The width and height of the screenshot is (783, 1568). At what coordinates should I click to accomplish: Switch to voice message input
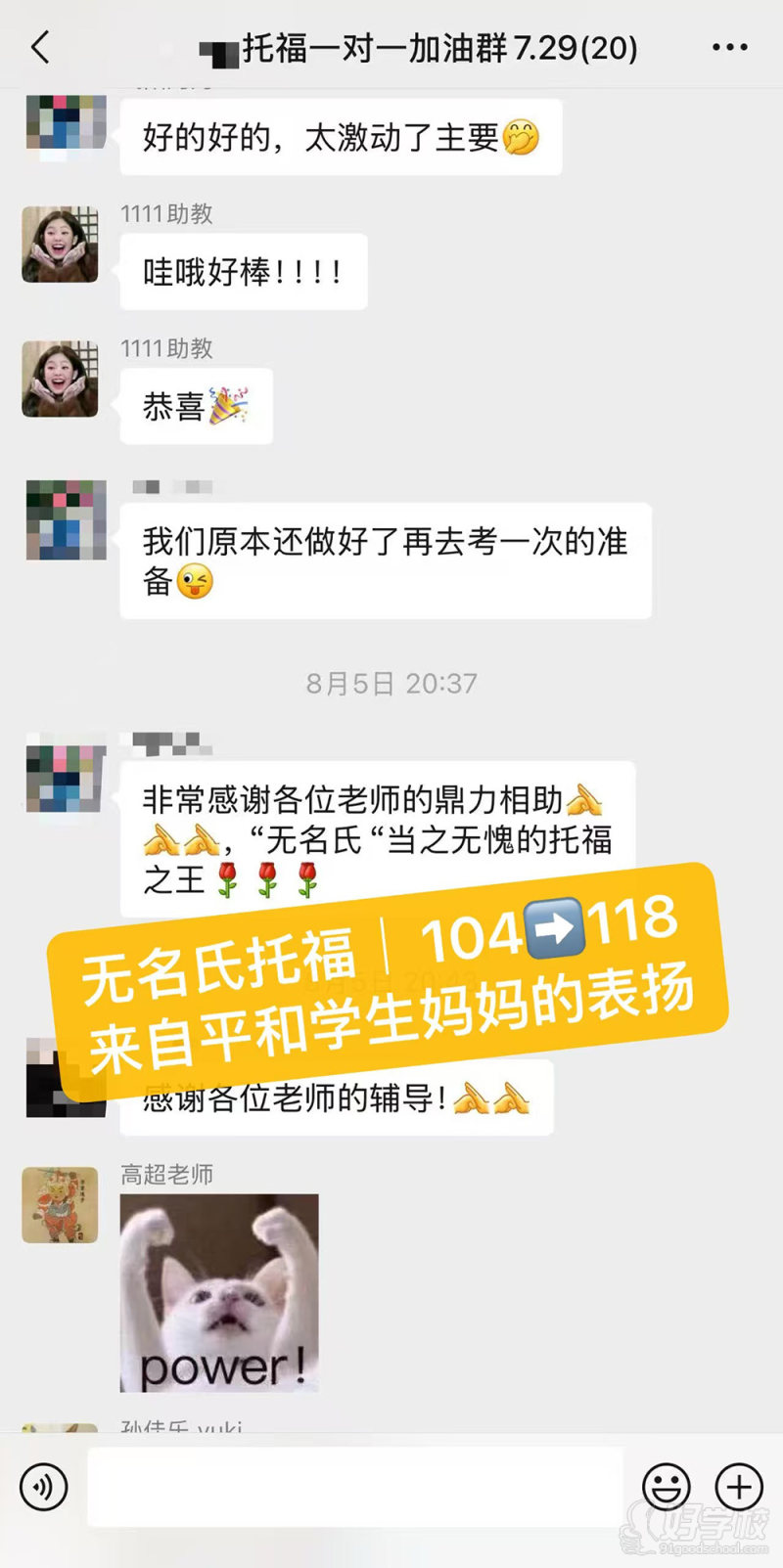(x=44, y=1487)
